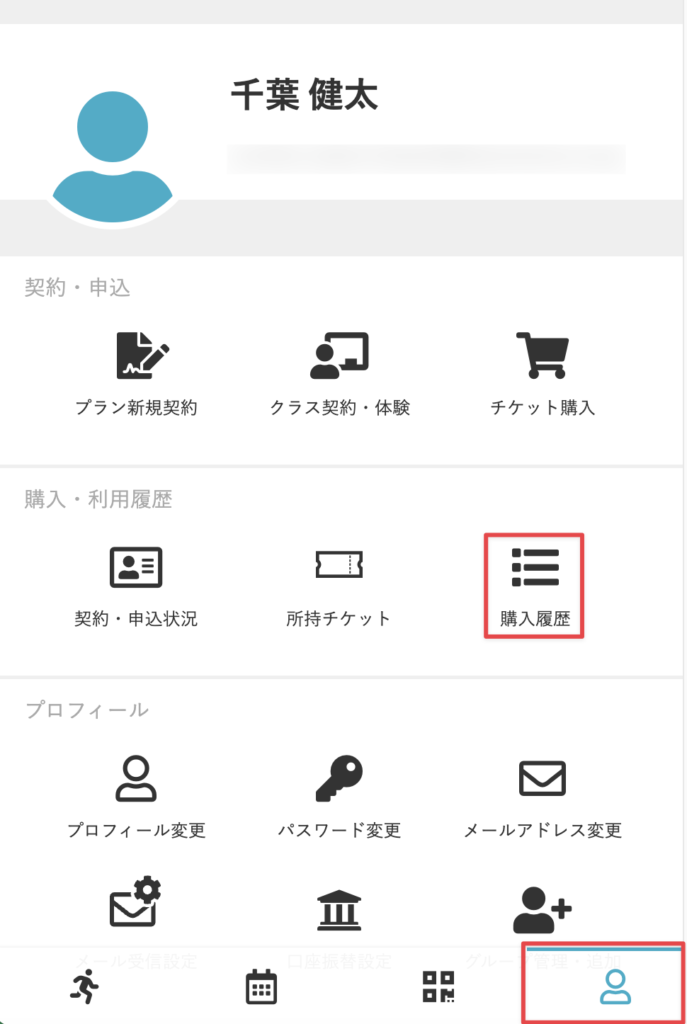Open チケット購入 shopping cart
Viewport: 687px width, 1024px height.
pyautogui.click(x=542, y=374)
